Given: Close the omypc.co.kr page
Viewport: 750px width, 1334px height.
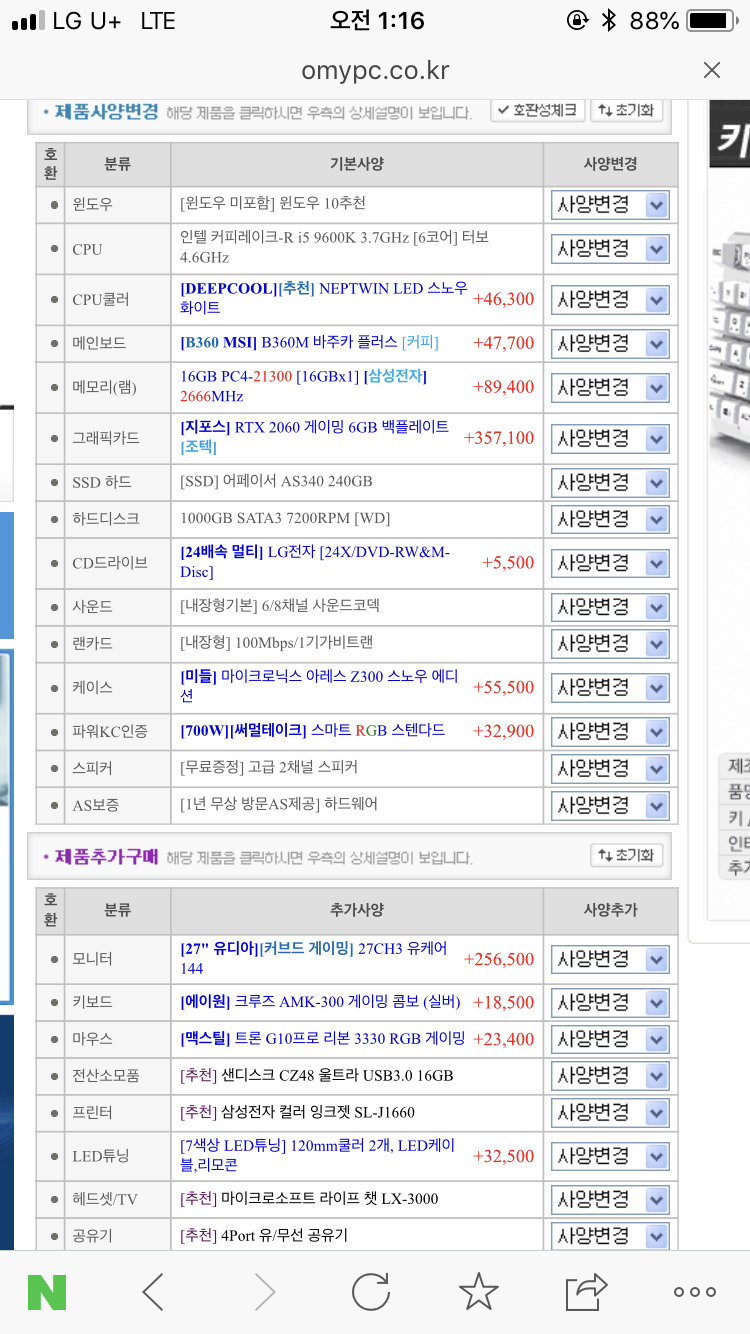Looking at the screenshot, I should 711,70.
